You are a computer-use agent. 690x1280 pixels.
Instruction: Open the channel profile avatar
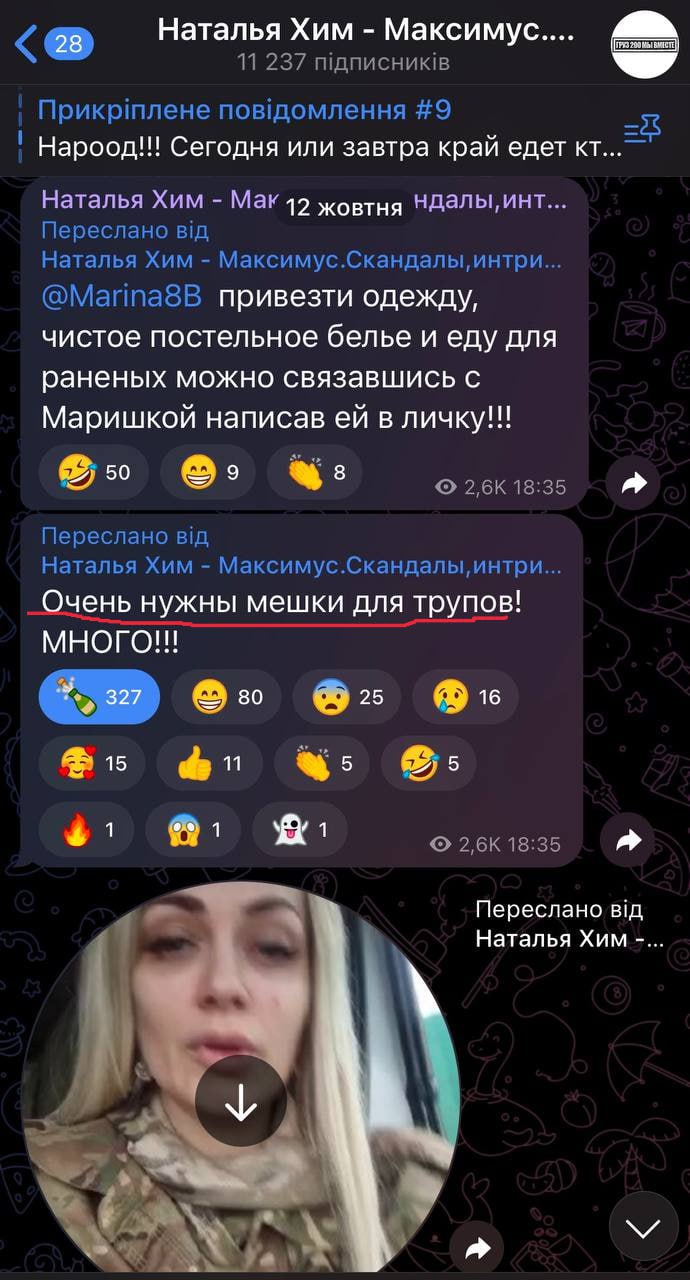pos(644,45)
